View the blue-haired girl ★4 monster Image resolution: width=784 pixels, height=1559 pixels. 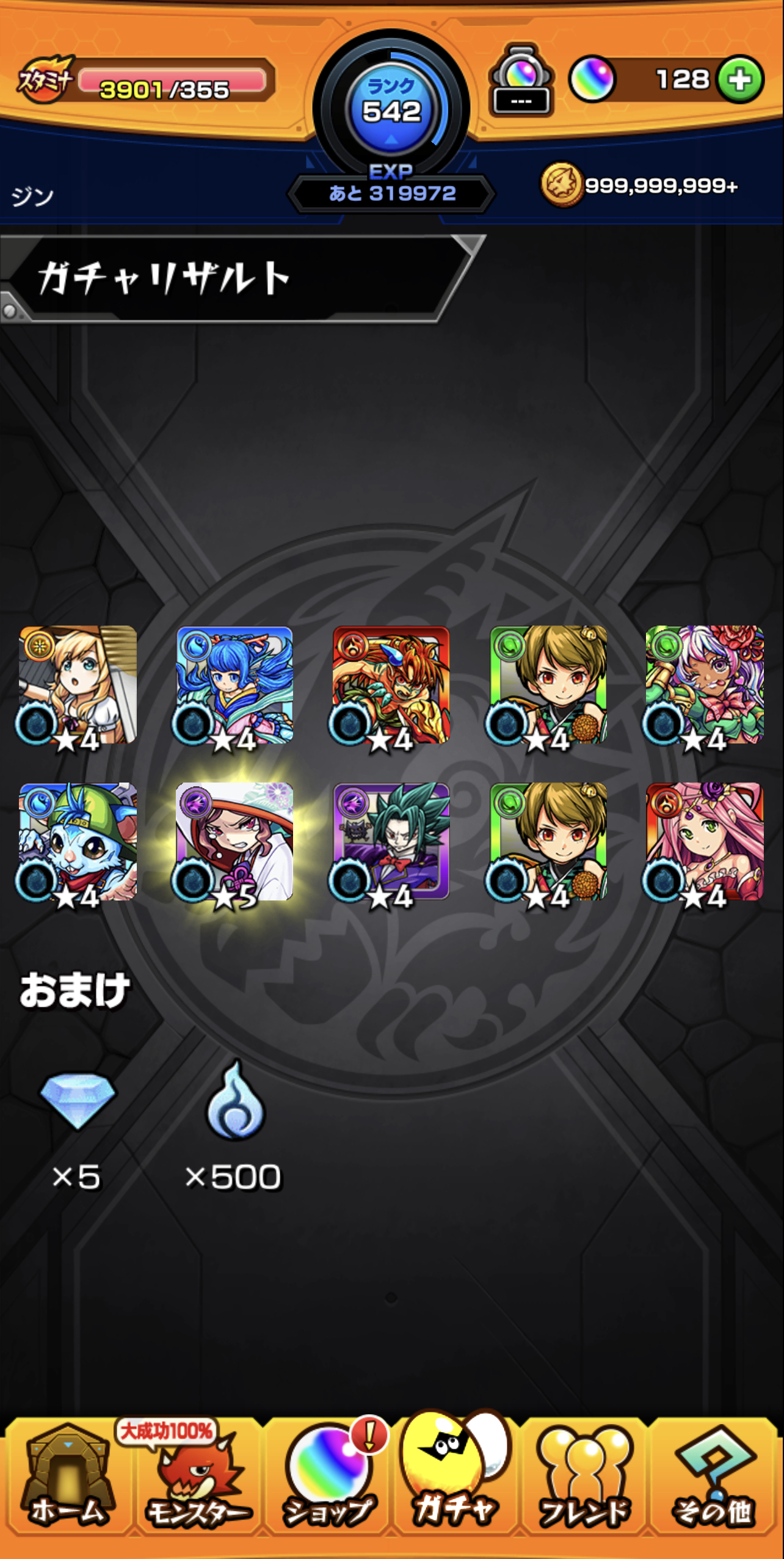point(234,685)
